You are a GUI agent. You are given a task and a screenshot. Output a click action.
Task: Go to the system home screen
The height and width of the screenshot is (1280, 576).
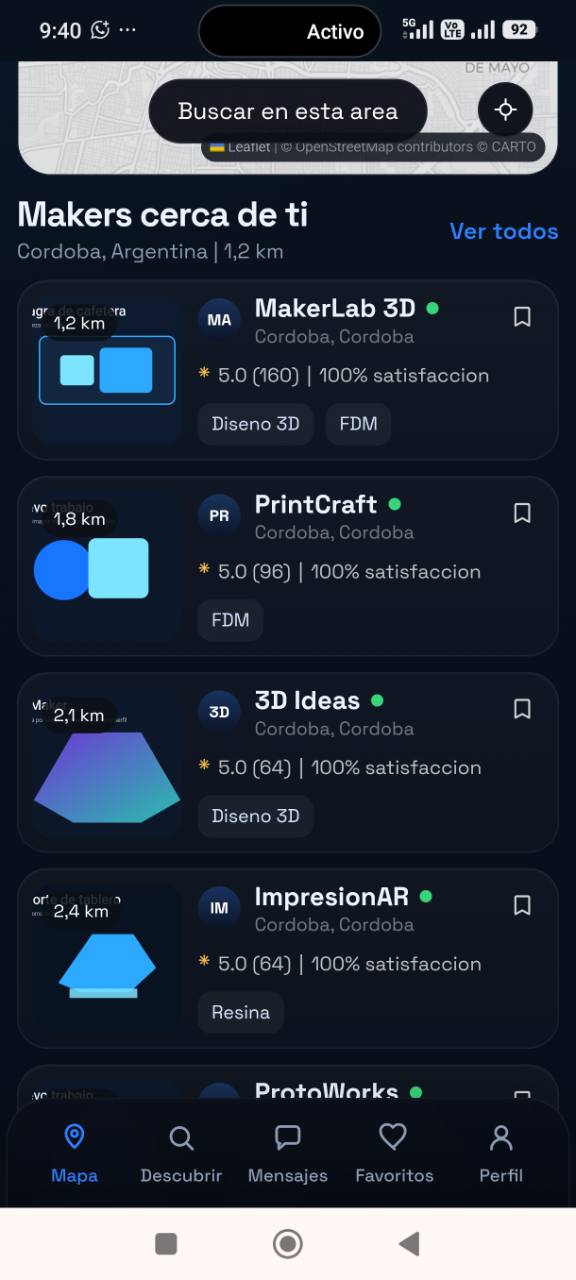click(288, 1243)
